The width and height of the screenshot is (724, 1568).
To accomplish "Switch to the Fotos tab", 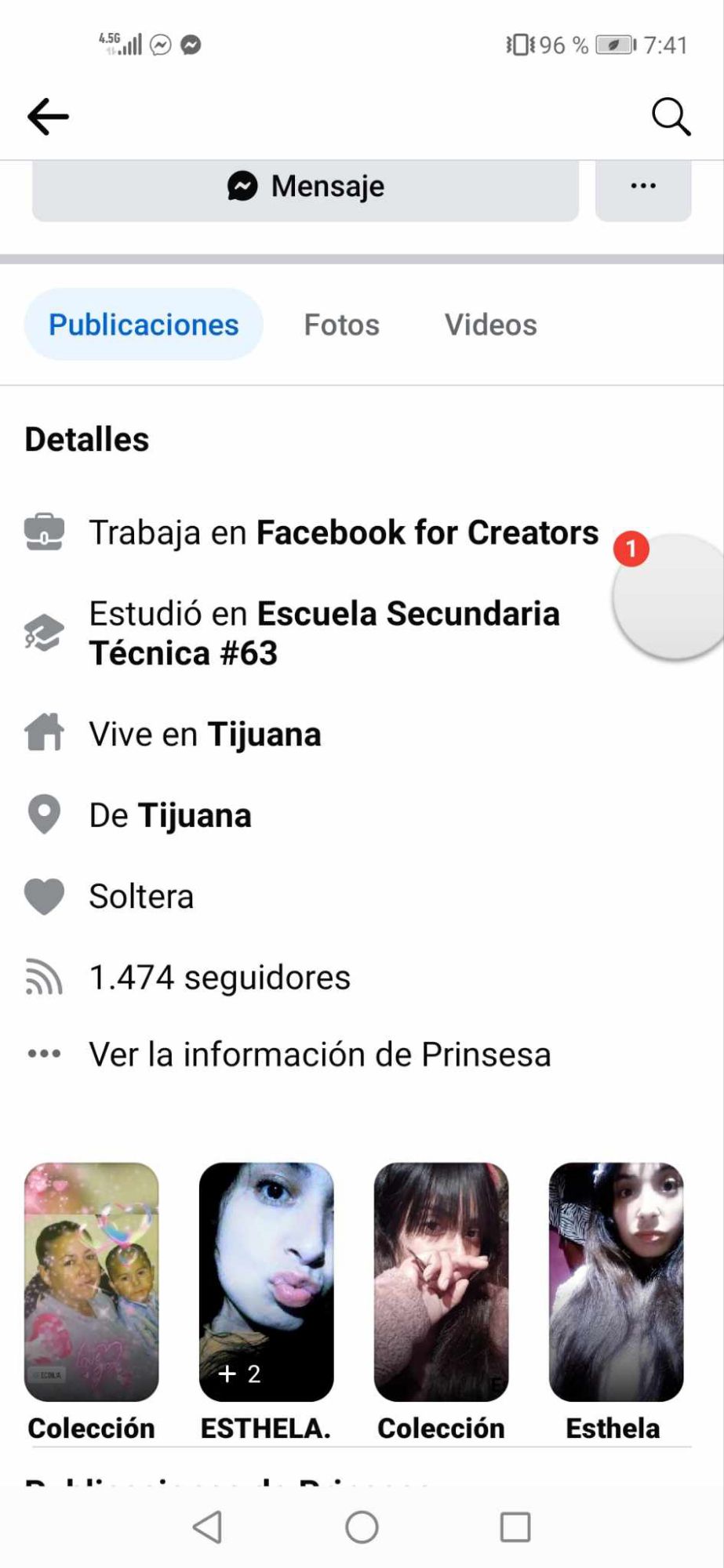I will pyautogui.click(x=341, y=325).
